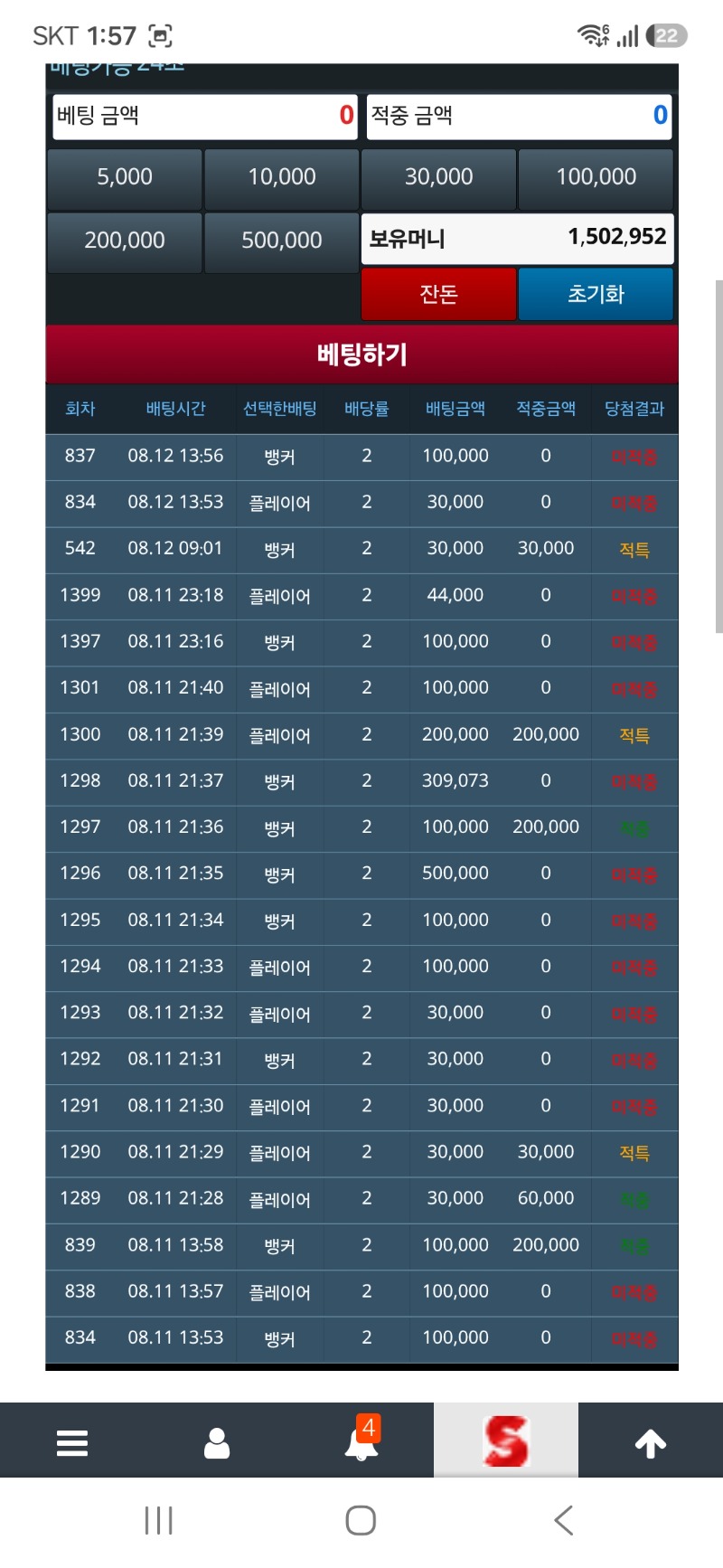The image size is (723, 1568).
Task: Tap the red 잔돈 button
Action: (x=438, y=294)
